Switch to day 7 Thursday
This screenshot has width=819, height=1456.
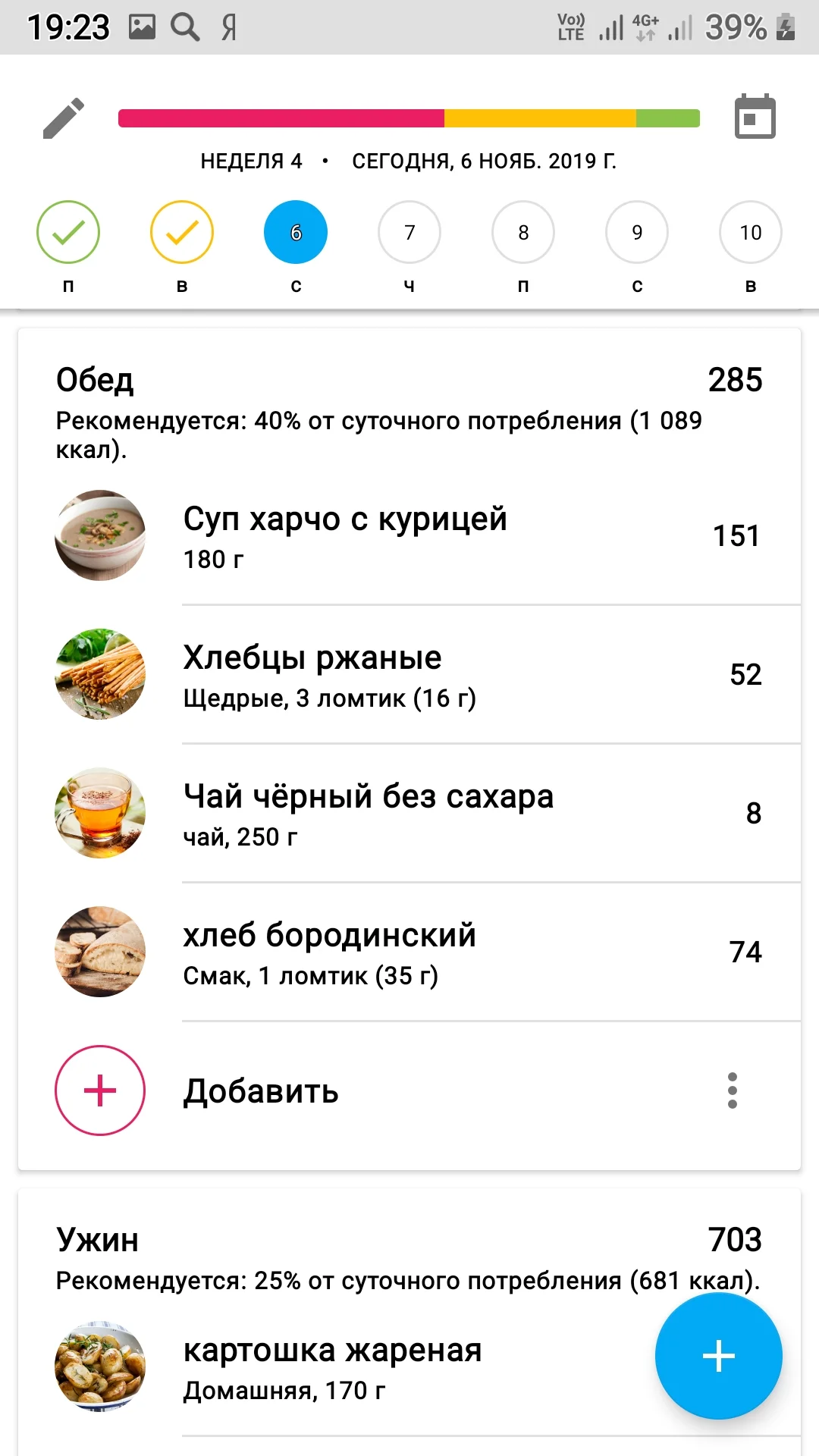click(x=409, y=232)
